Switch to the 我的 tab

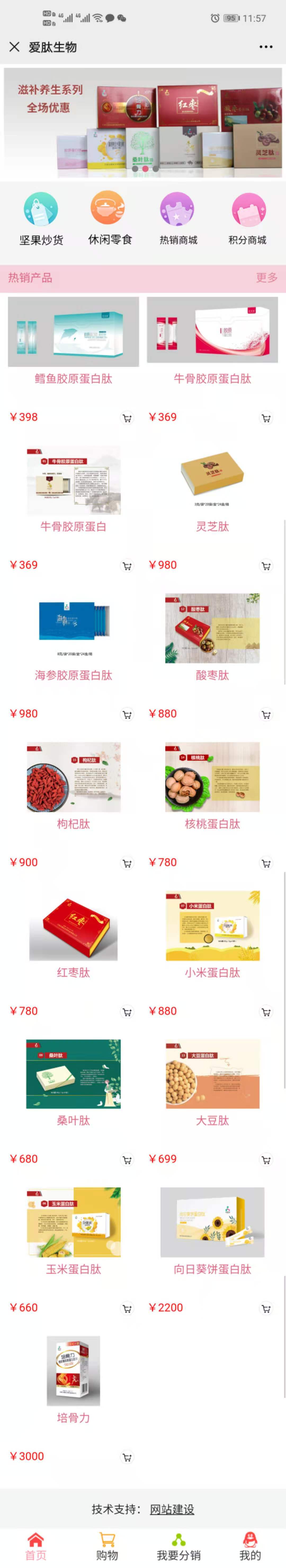coord(249,1546)
